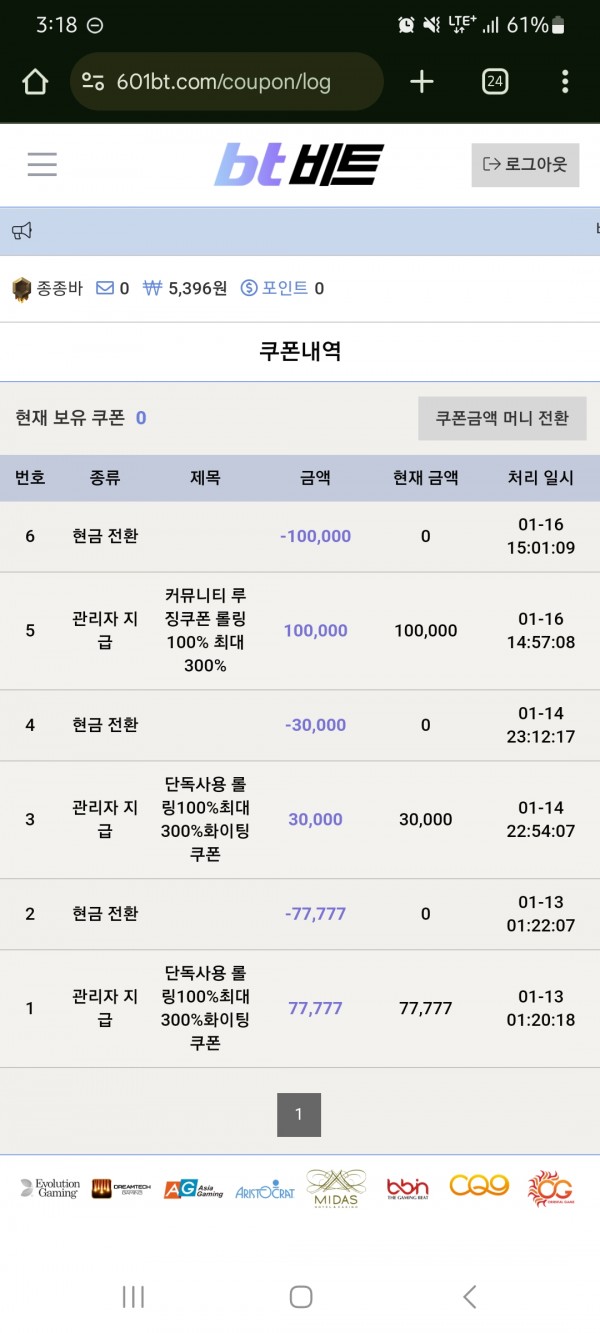The width and height of the screenshot is (600, 1333).
Task: Open the browser home page
Action: (x=35, y=82)
